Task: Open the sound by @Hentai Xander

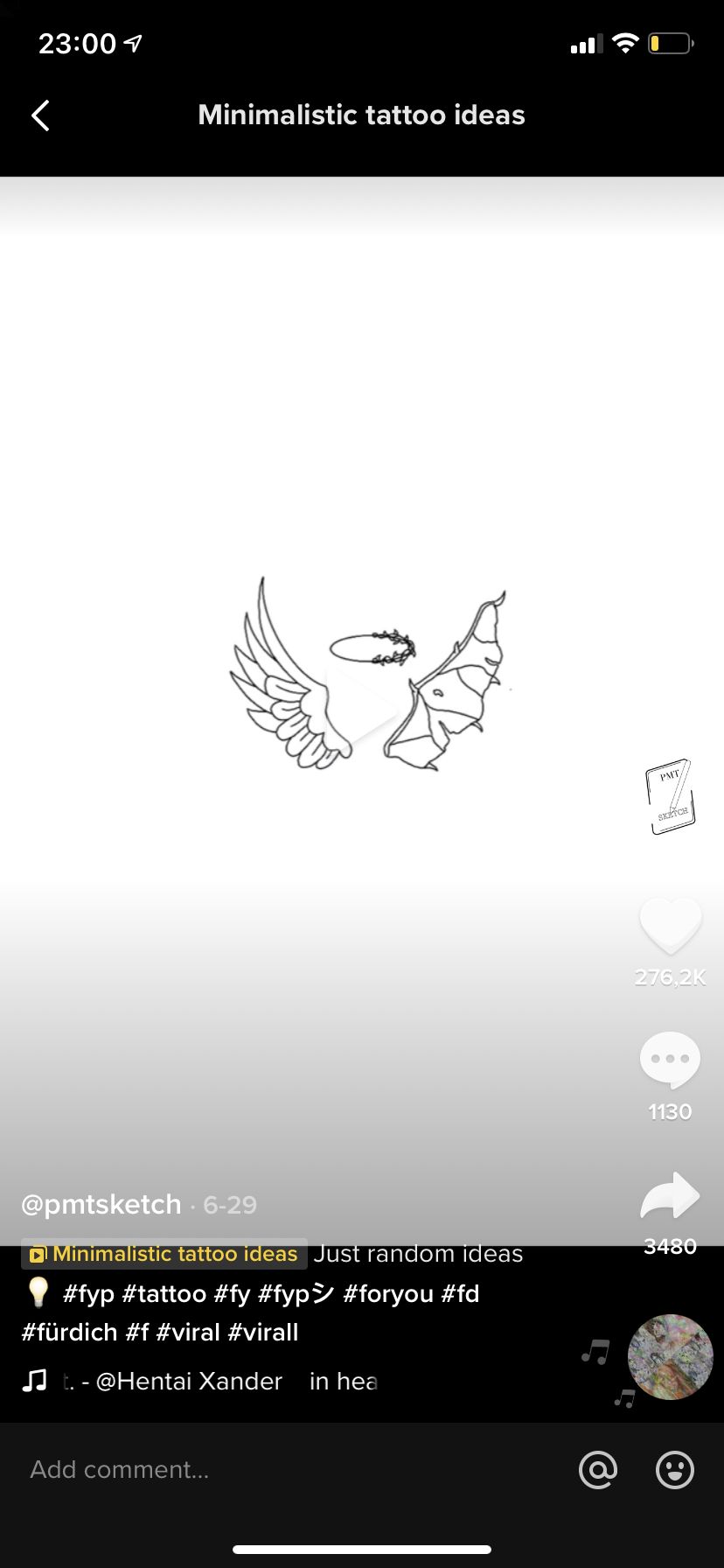Action: (189, 1382)
